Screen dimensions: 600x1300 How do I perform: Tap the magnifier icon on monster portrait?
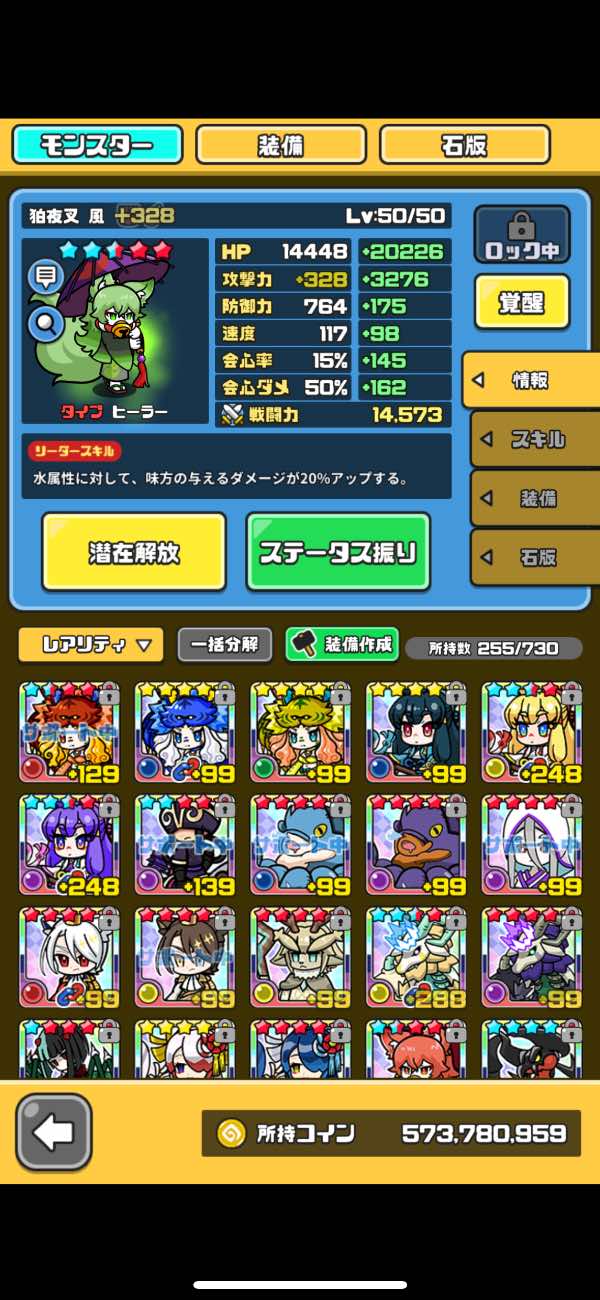click(46, 321)
